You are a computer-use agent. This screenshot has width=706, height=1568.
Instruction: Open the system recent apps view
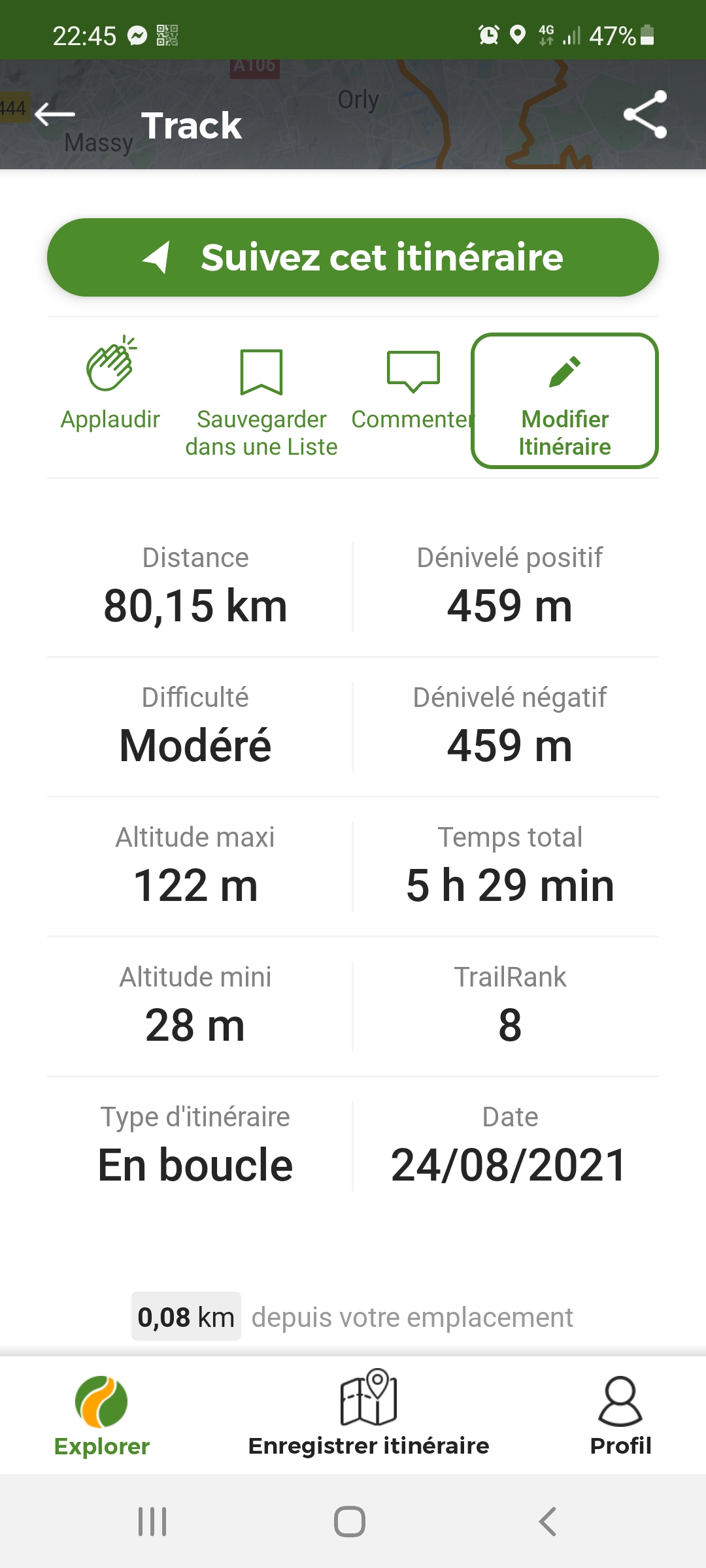[x=152, y=1522]
